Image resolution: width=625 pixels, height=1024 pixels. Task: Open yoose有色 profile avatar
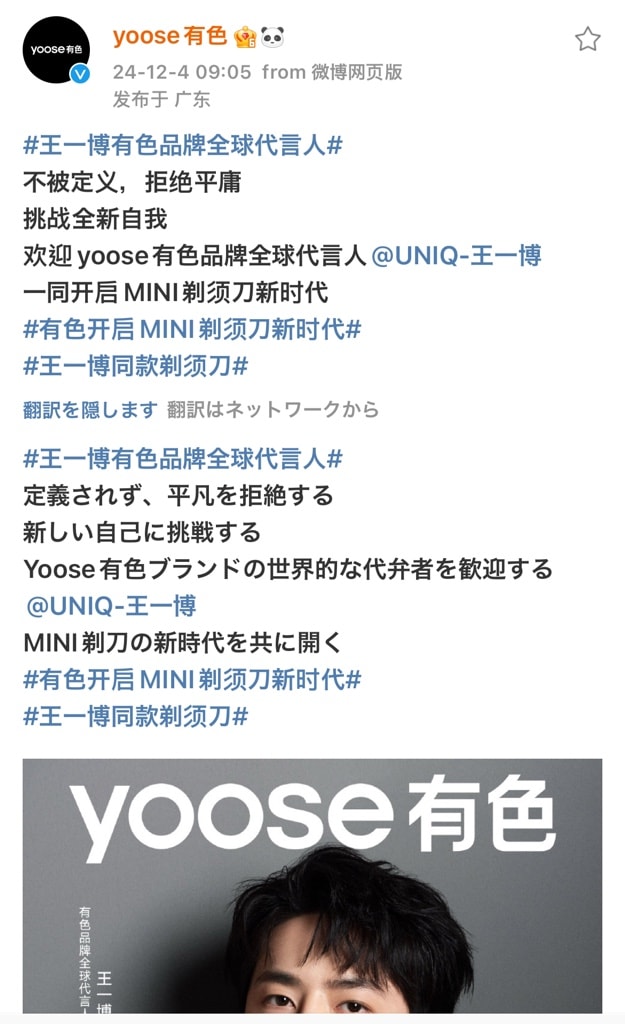56,50
